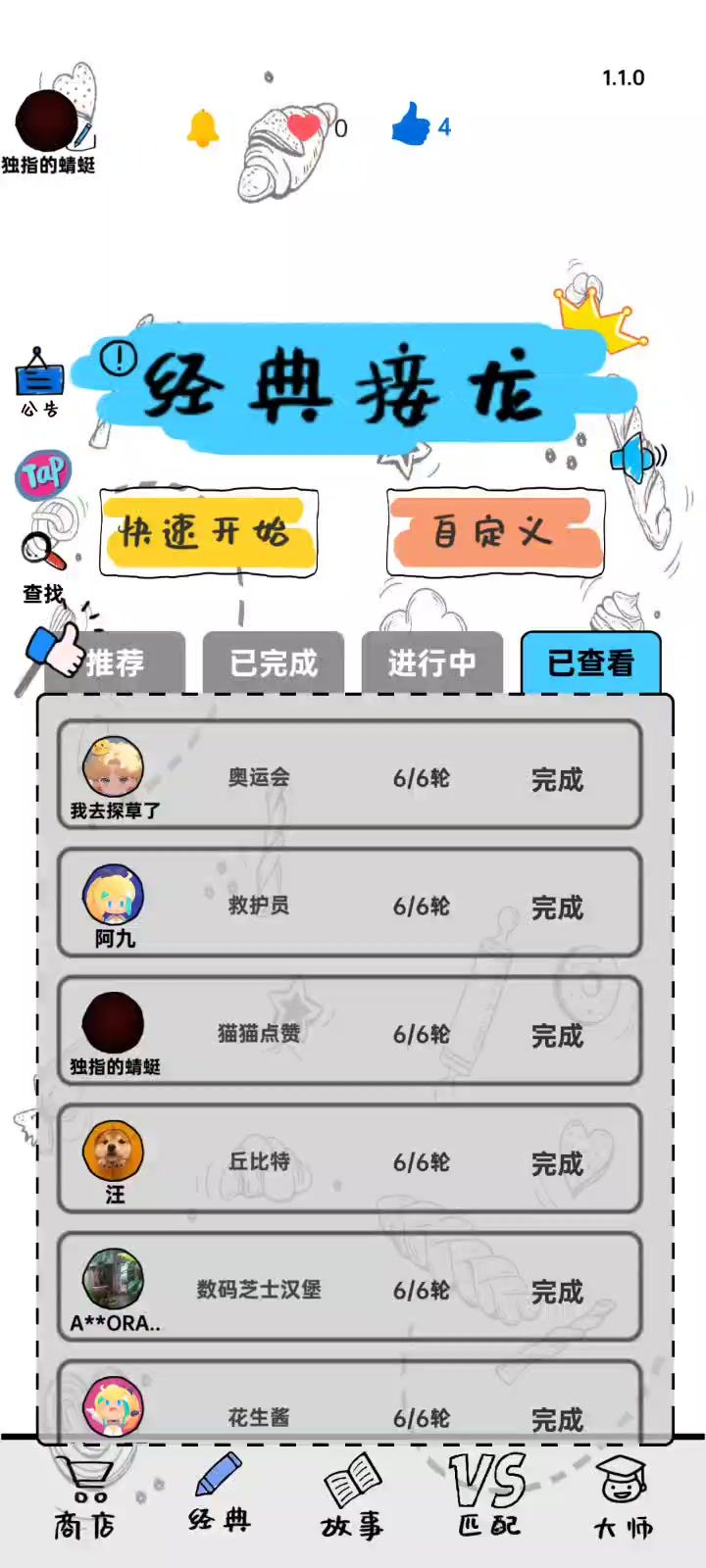Screen dimensions: 706x1568
Task: Open the notifications bell
Action: click(203, 128)
